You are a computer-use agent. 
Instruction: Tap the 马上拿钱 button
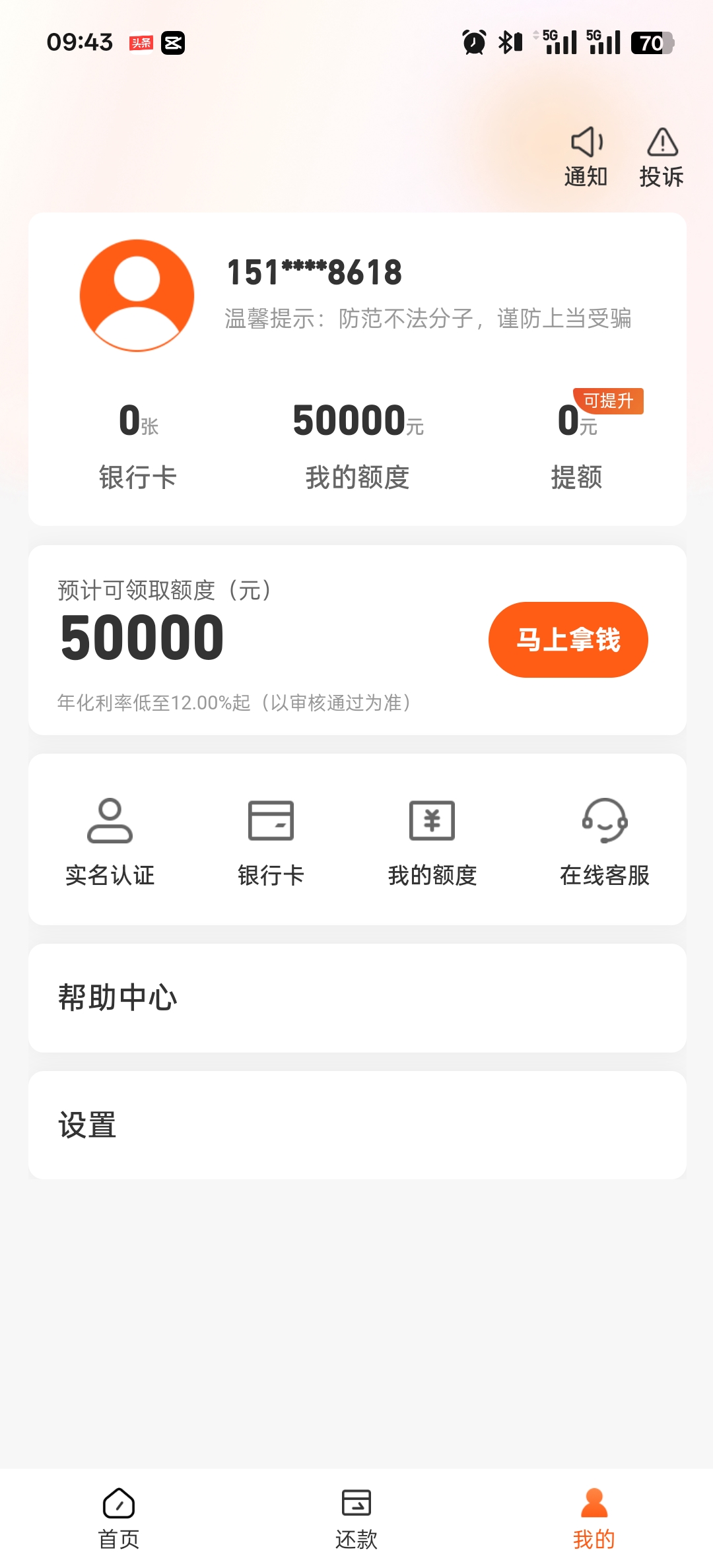(568, 639)
